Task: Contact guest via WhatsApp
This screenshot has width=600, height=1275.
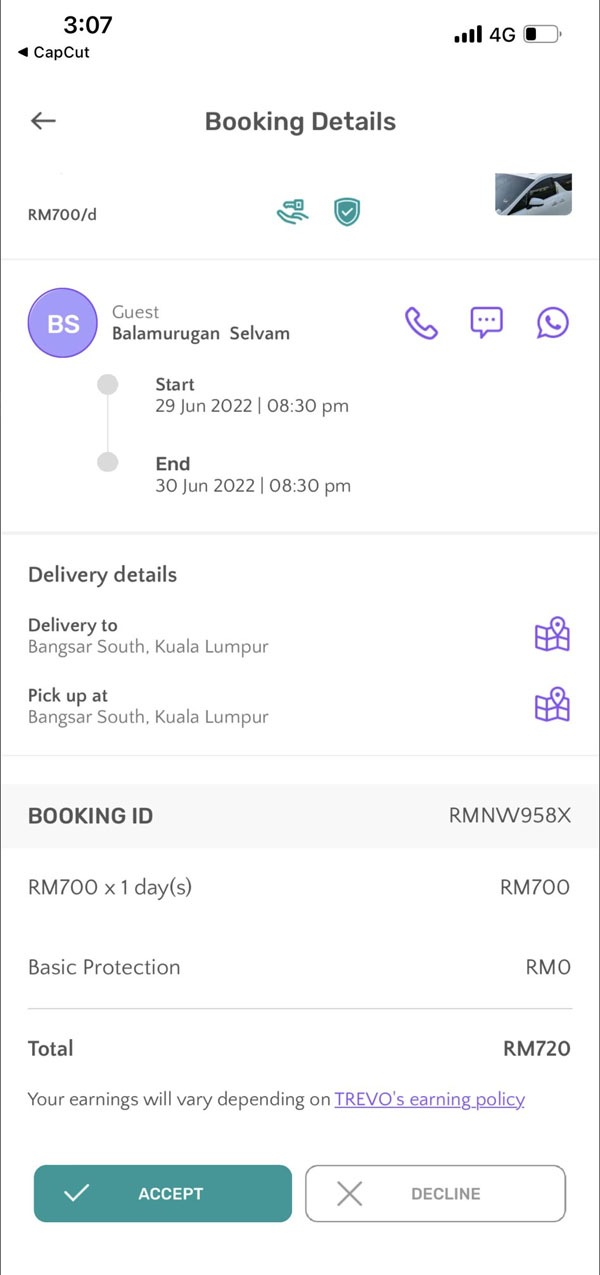Action: [552, 322]
